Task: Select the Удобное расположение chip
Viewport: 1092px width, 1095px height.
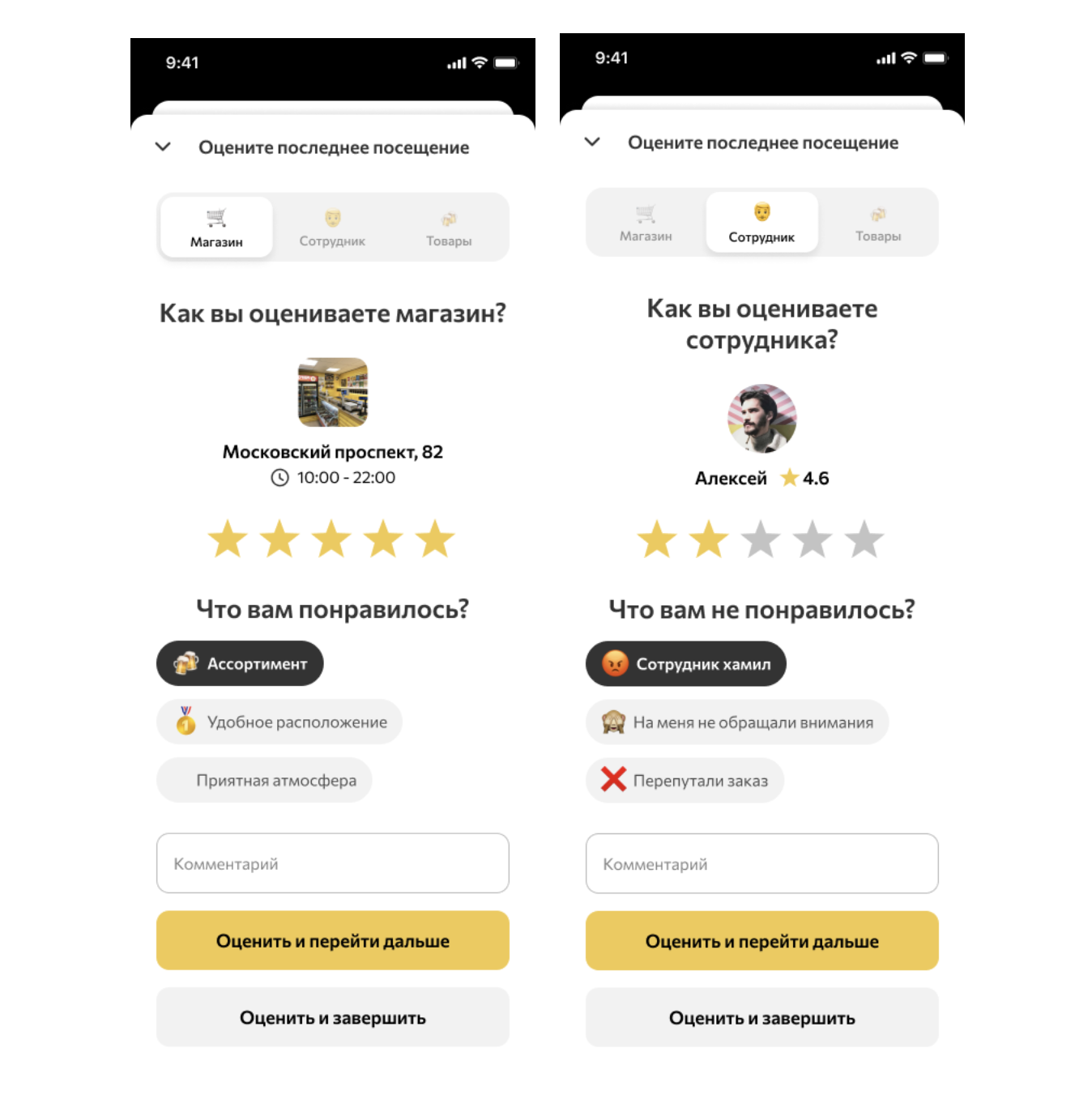Action: click(x=279, y=722)
